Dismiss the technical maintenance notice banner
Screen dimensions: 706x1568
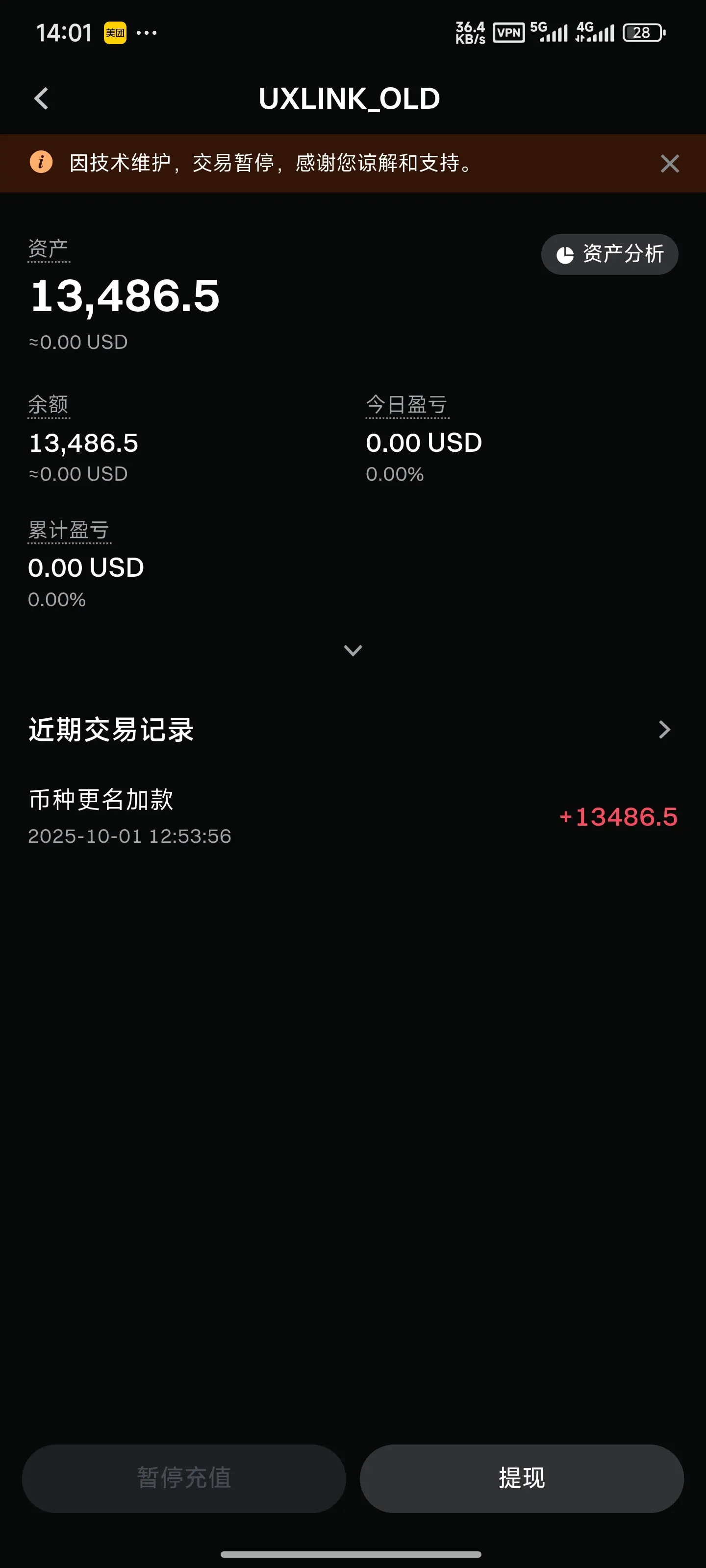669,163
